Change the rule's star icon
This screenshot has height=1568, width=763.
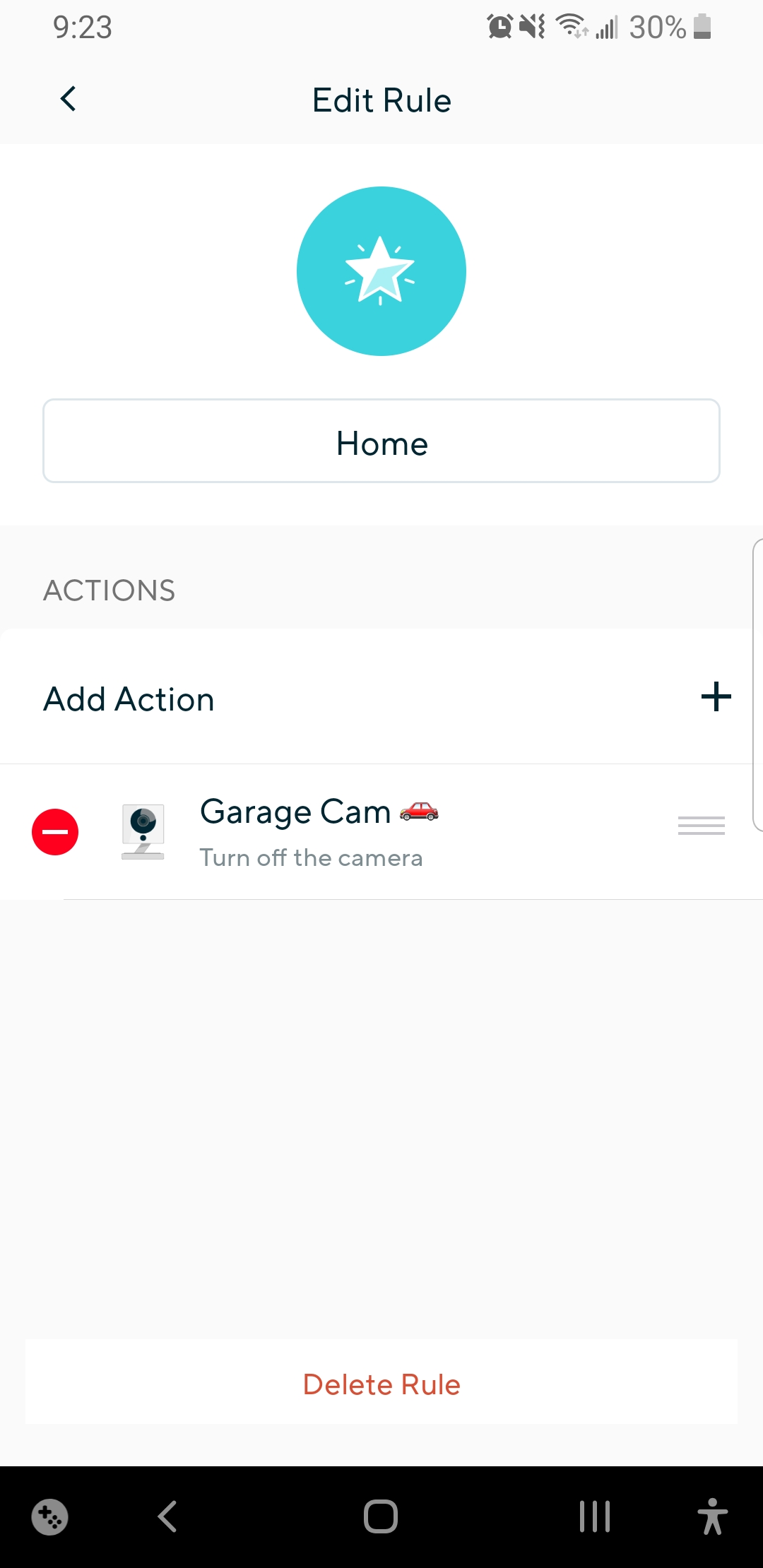coord(381,271)
